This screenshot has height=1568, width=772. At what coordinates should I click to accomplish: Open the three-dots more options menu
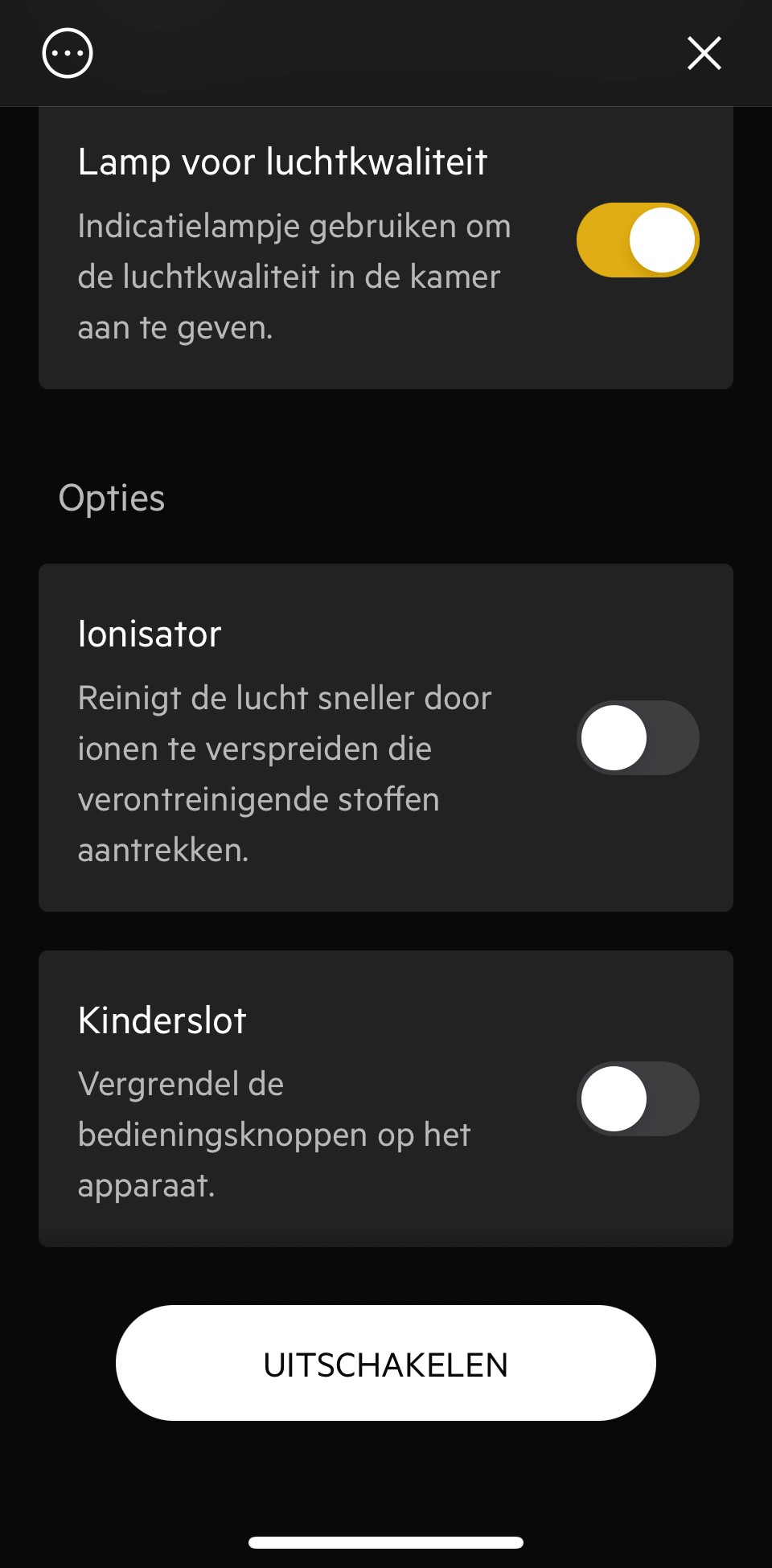[x=68, y=53]
